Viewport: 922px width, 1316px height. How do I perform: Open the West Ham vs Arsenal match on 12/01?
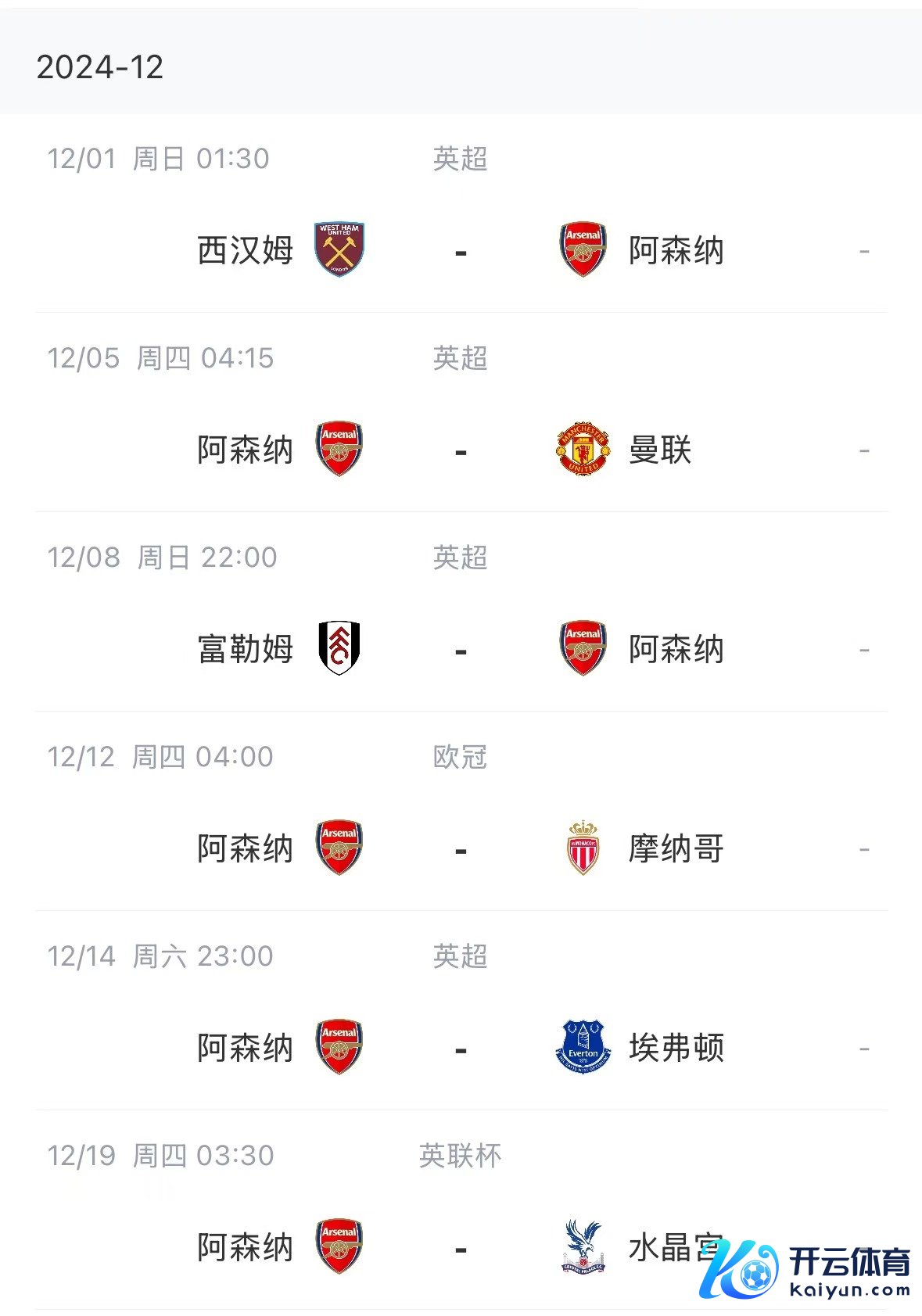(x=461, y=251)
